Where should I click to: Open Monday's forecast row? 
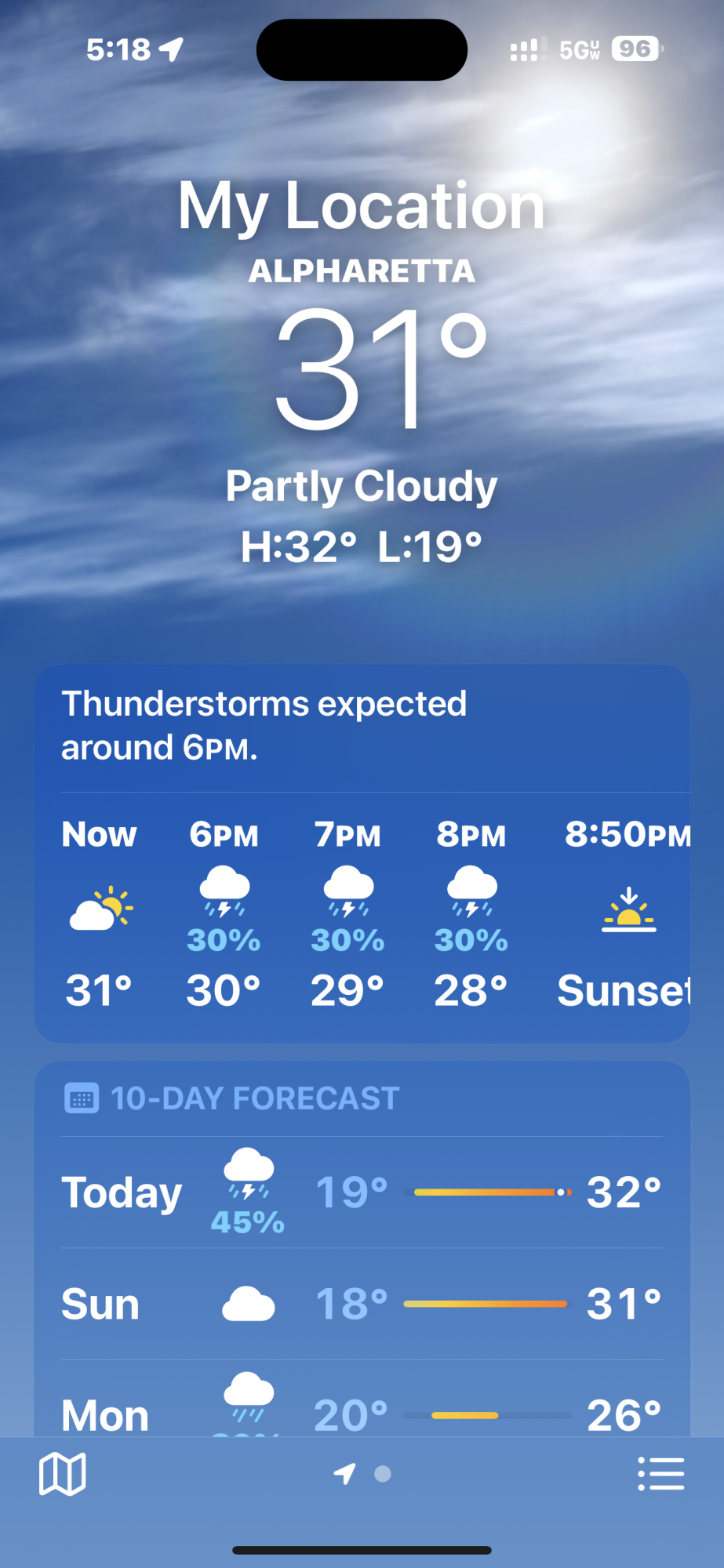tap(361, 1411)
